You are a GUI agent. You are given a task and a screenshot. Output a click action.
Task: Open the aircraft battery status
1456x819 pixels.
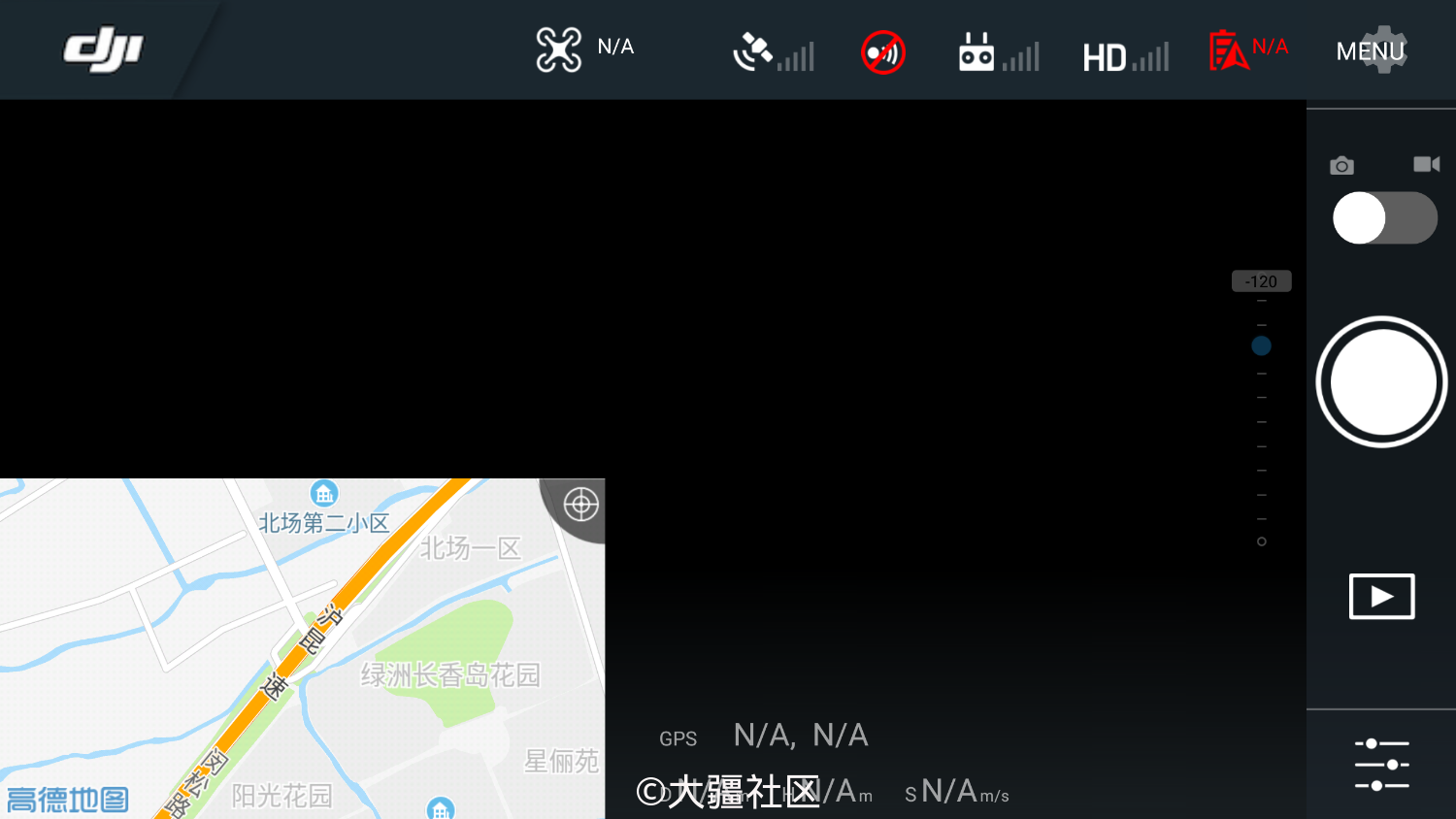(1247, 50)
